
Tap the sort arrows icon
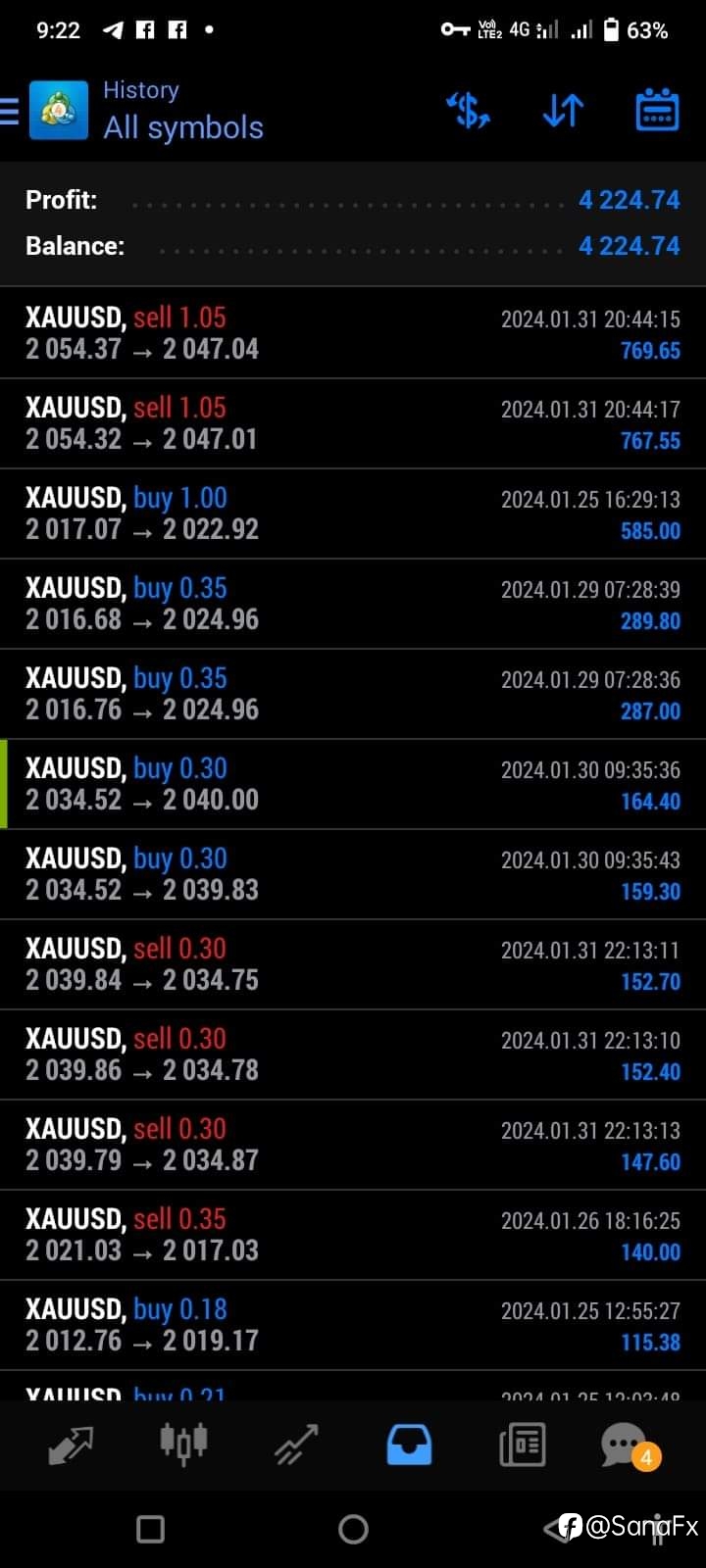563,111
